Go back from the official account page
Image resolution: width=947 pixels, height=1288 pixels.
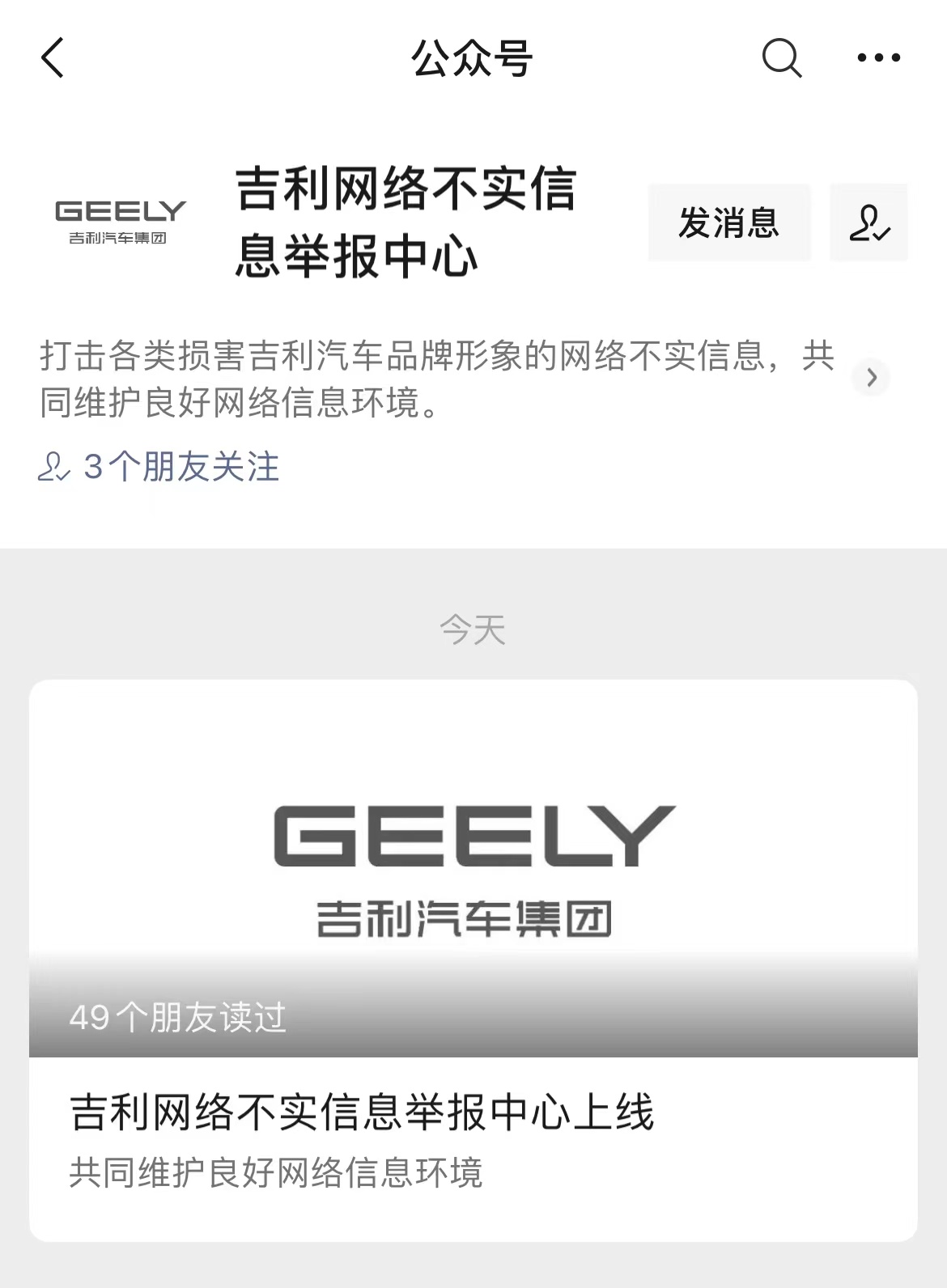tap(53, 58)
